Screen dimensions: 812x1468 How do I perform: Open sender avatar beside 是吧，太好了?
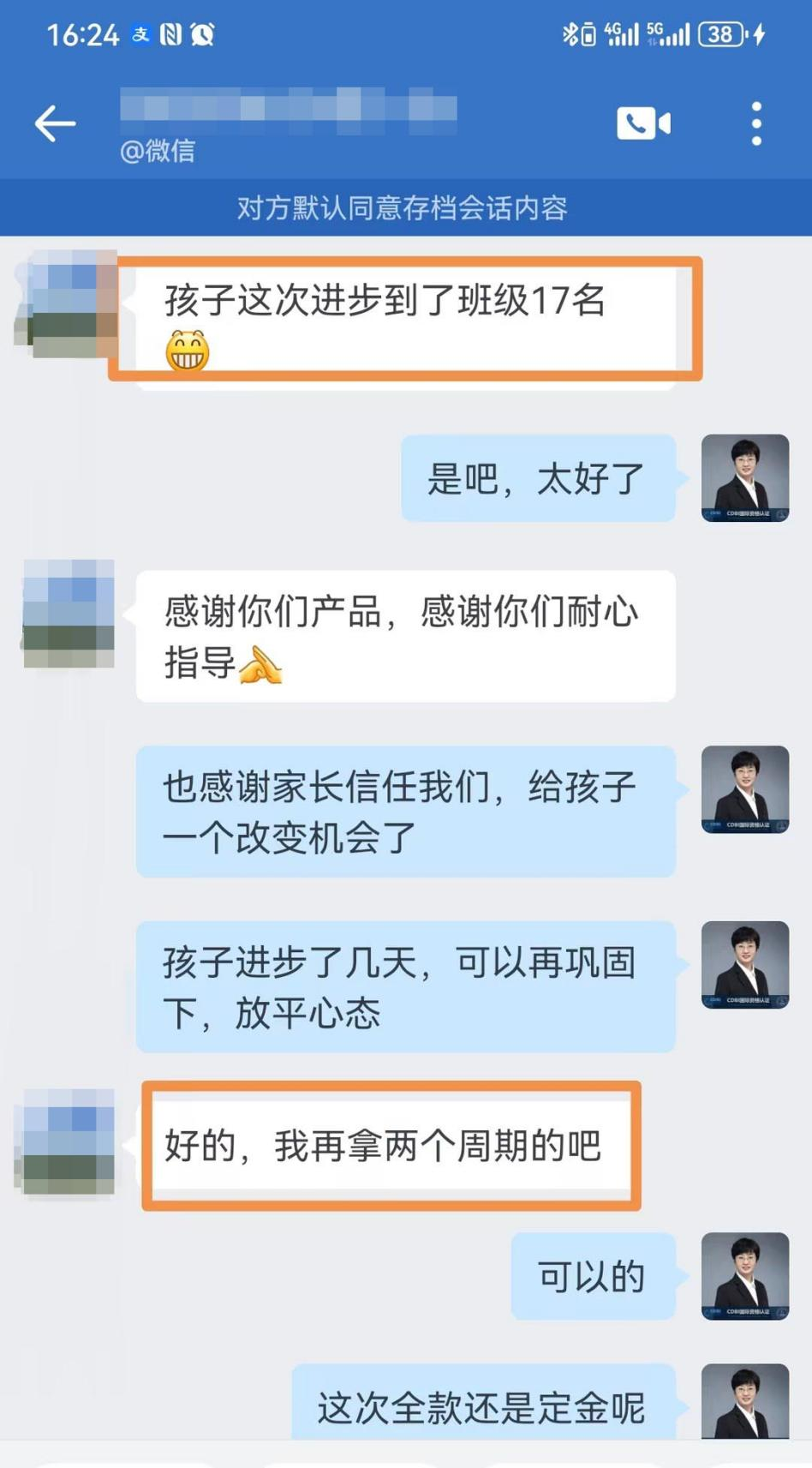click(x=744, y=478)
